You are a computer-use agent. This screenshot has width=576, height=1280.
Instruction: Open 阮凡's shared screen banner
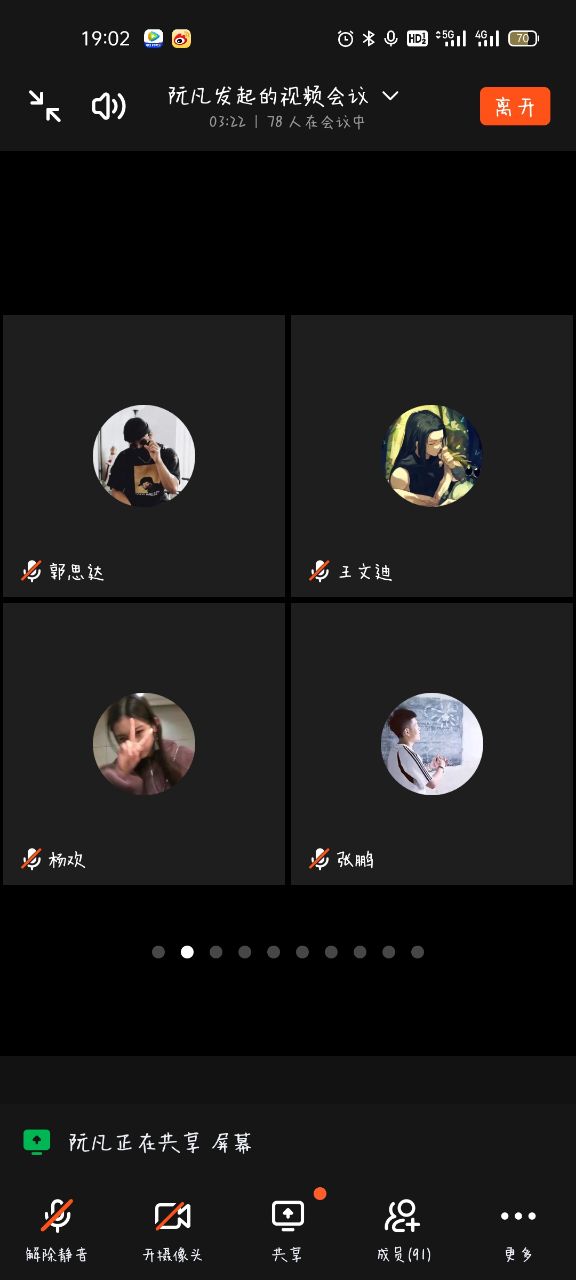click(288, 1142)
